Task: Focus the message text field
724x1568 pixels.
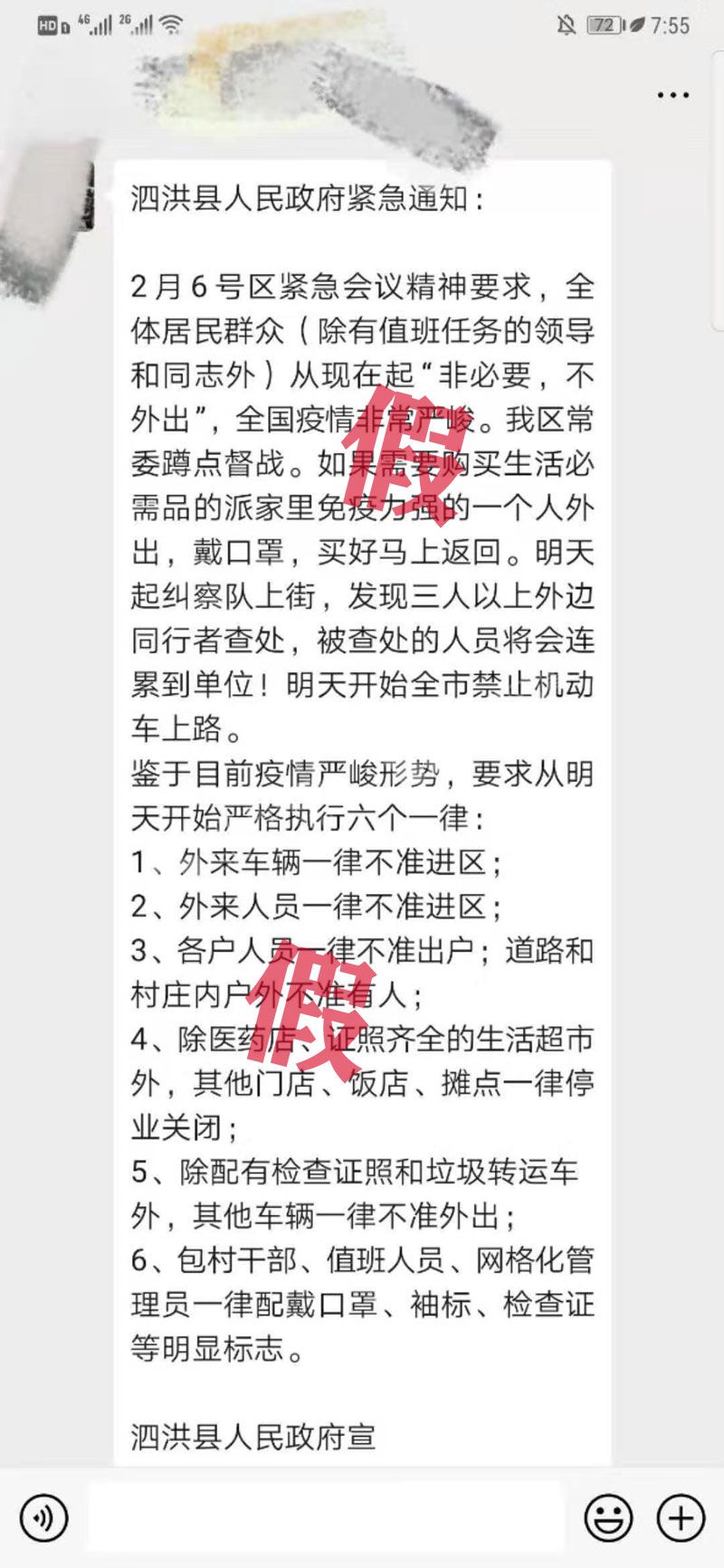Action: click(x=326, y=1517)
